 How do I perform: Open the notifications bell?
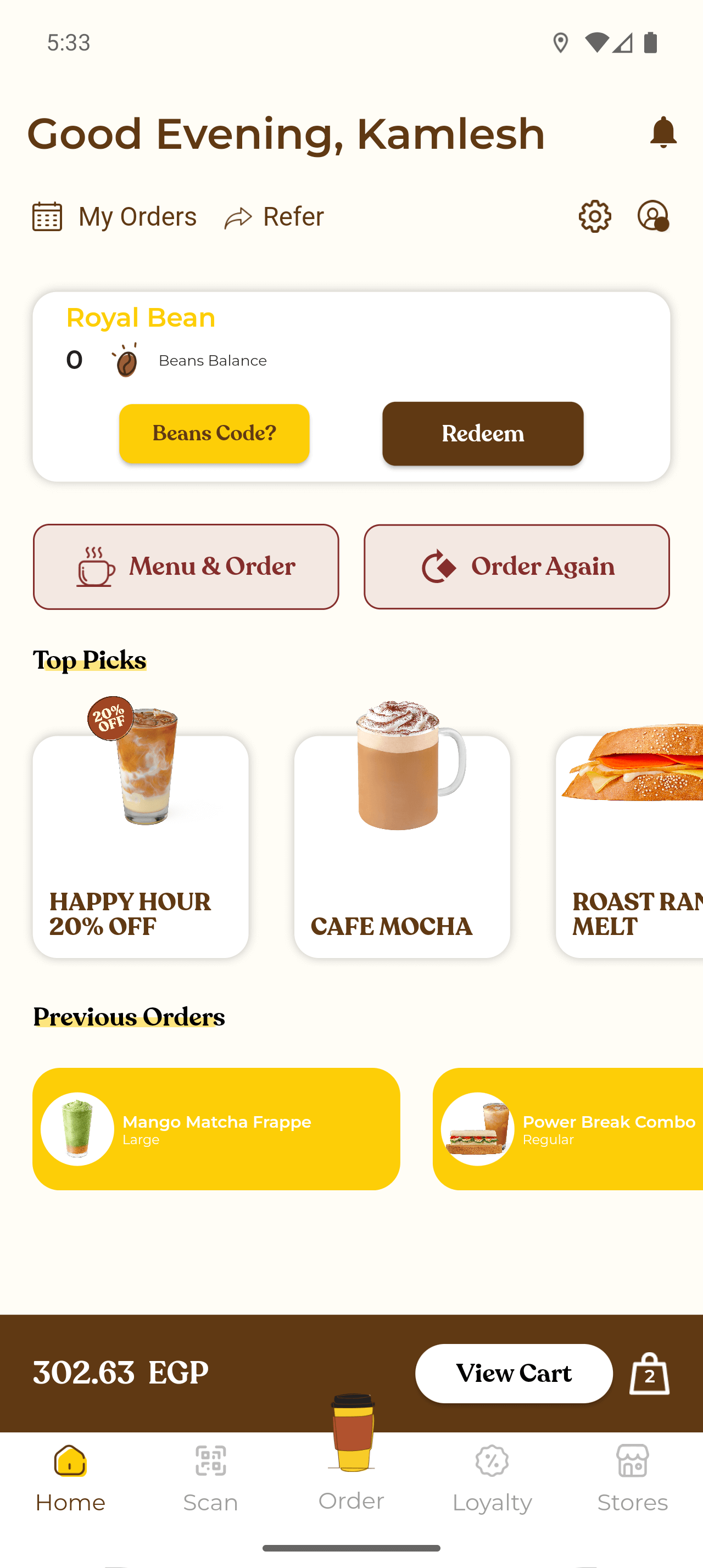point(663,133)
